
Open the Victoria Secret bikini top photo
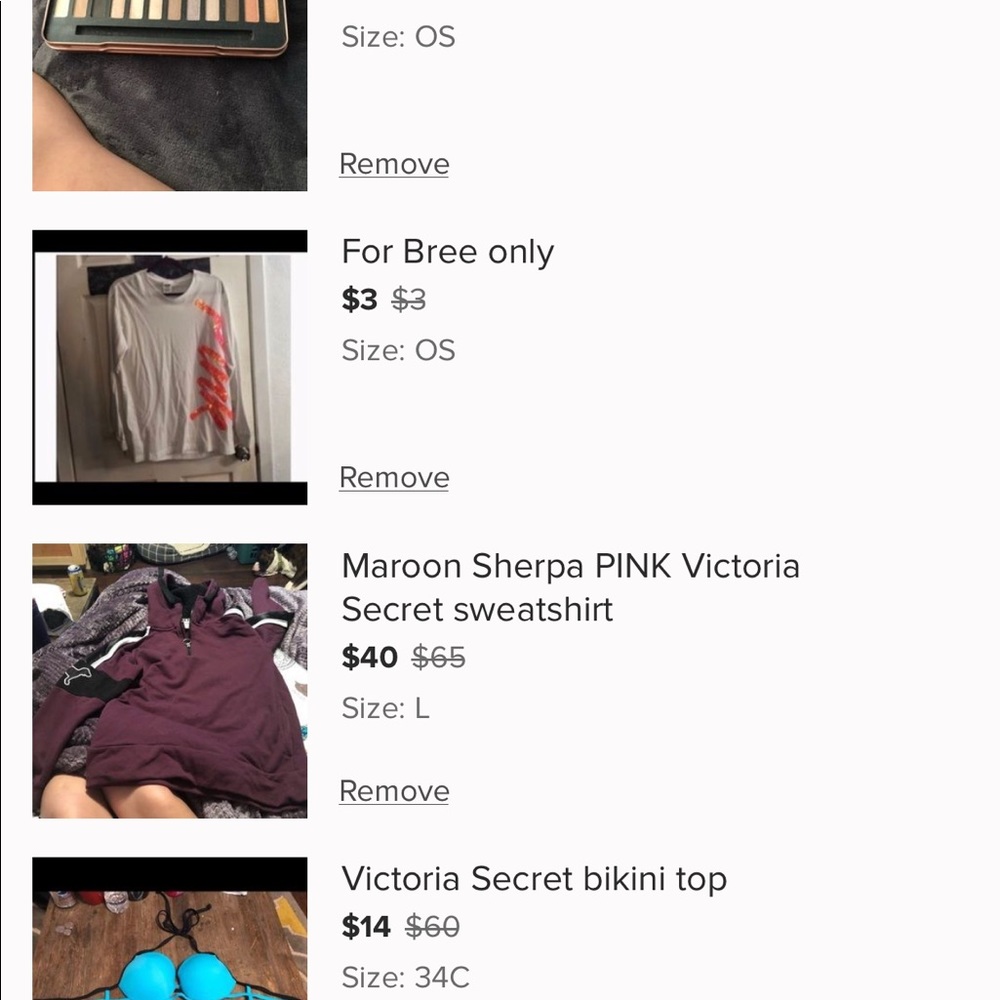pyautogui.click(x=170, y=928)
